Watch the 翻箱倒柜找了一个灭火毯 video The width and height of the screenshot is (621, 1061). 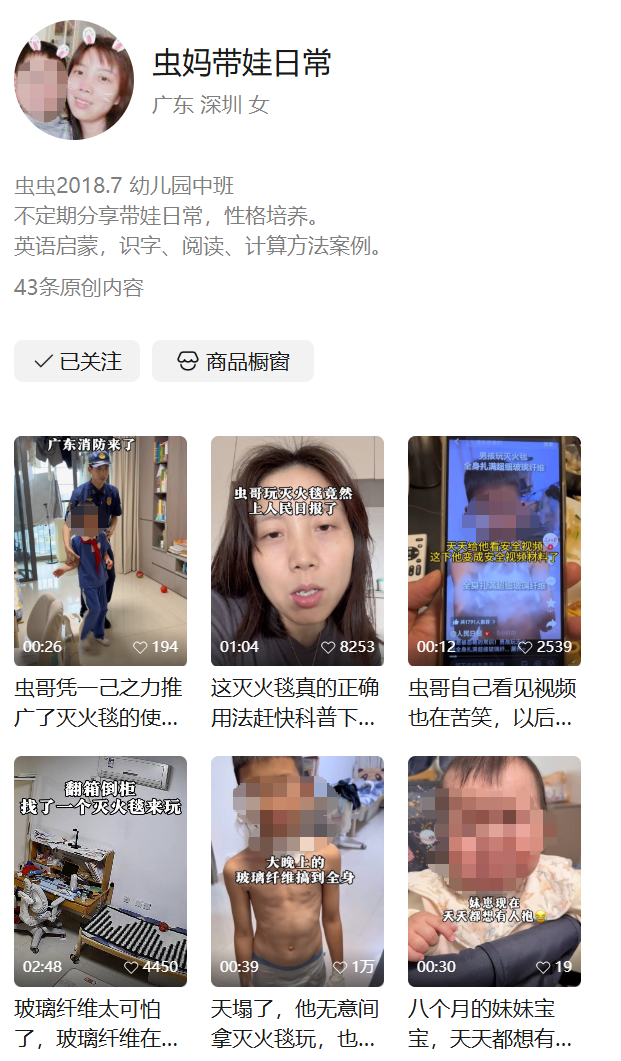100,870
